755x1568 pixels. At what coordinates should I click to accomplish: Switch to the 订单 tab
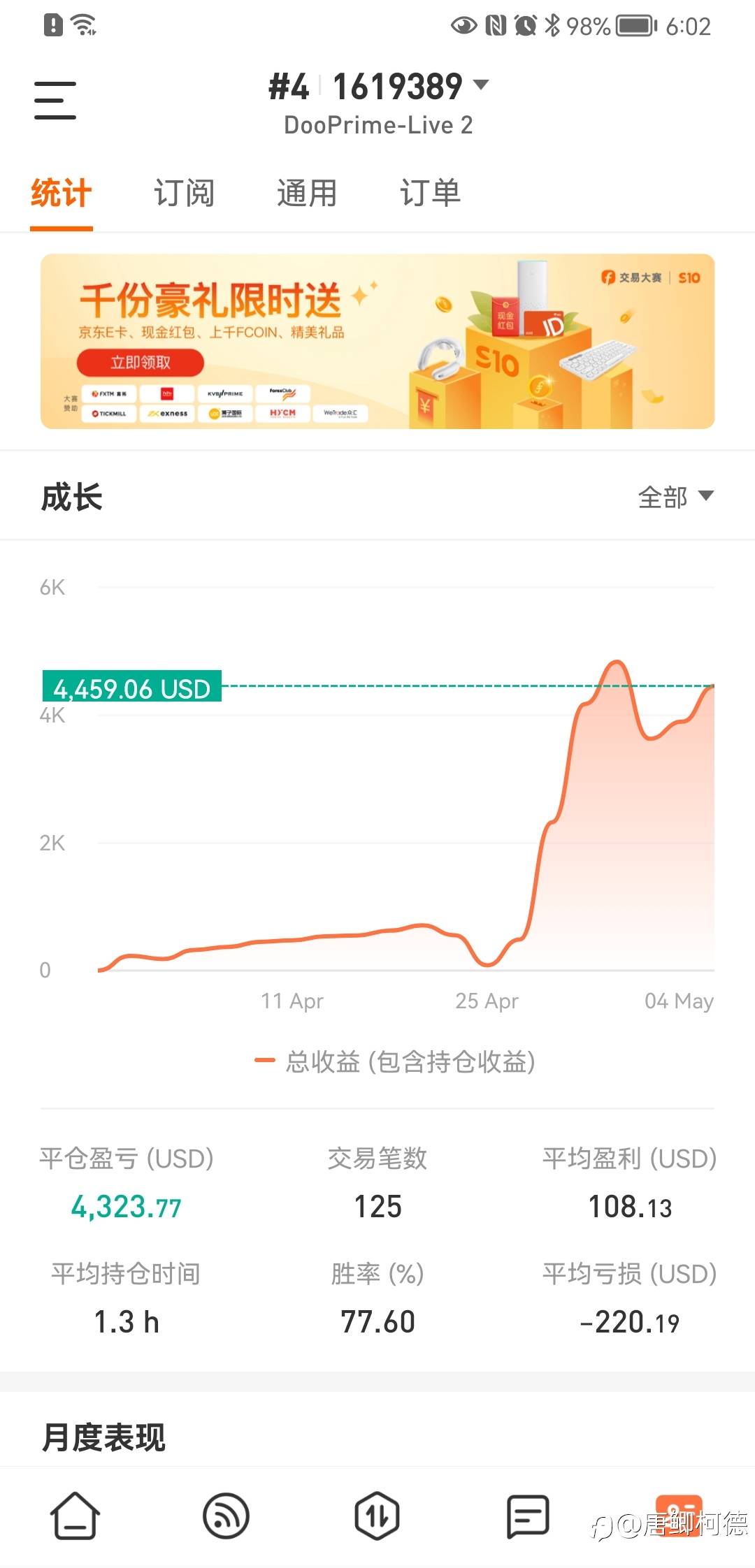coord(430,193)
